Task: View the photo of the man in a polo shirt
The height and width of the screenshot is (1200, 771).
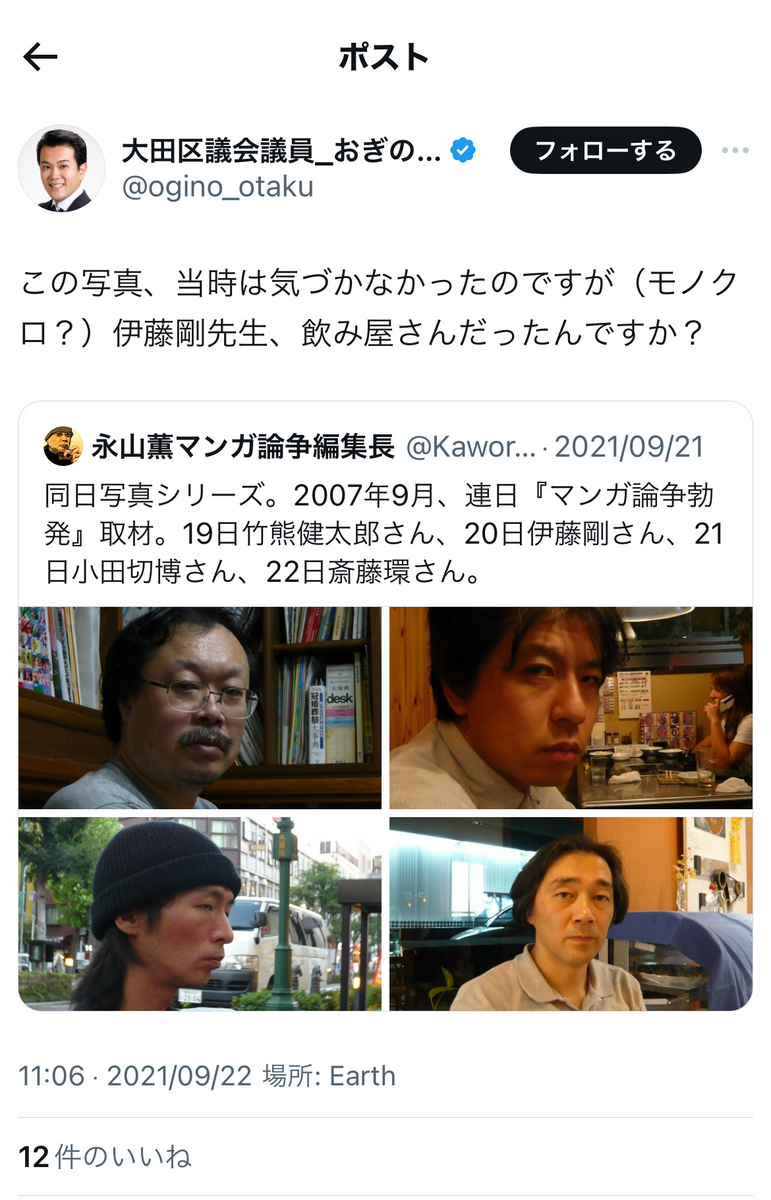Action: 570,913
